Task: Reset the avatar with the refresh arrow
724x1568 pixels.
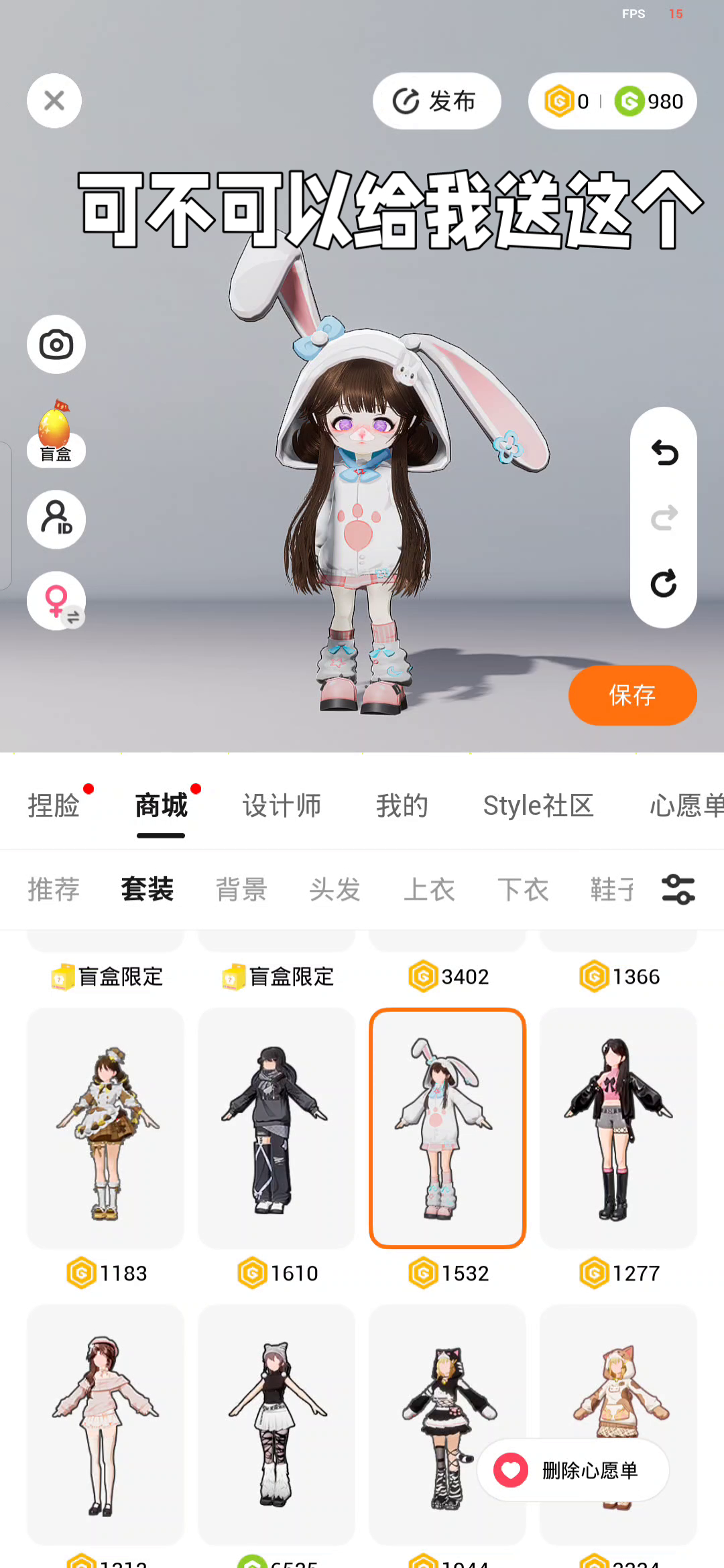Action: (x=664, y=583)
